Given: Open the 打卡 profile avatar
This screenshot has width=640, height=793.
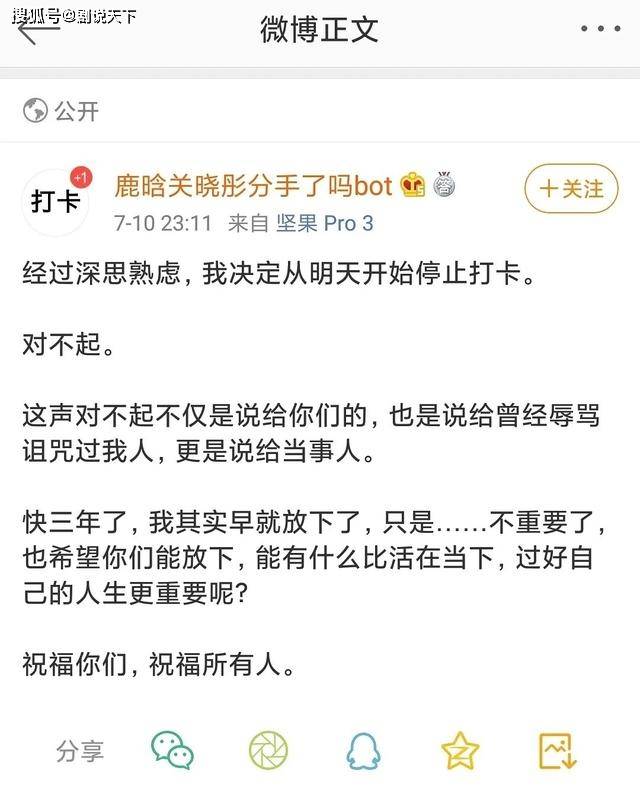Looking at the screenshot, I should point(56,201).
